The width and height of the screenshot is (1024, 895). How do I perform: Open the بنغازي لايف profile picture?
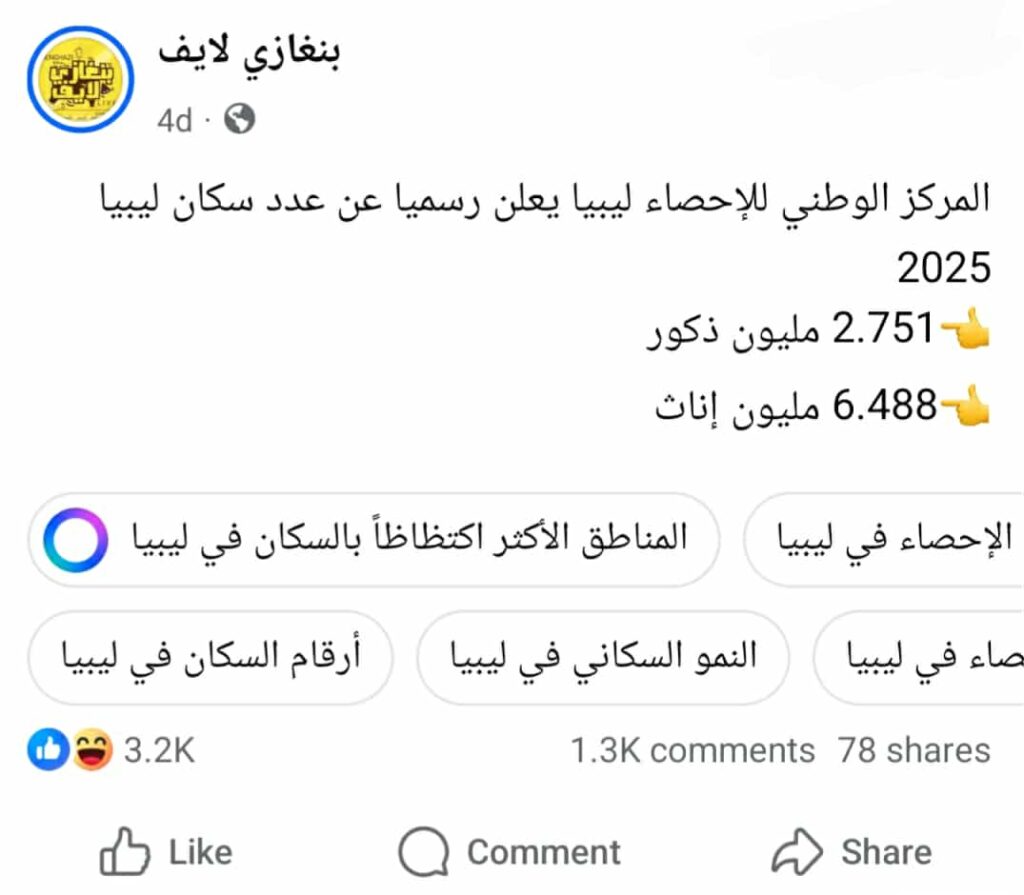[80, 79]
